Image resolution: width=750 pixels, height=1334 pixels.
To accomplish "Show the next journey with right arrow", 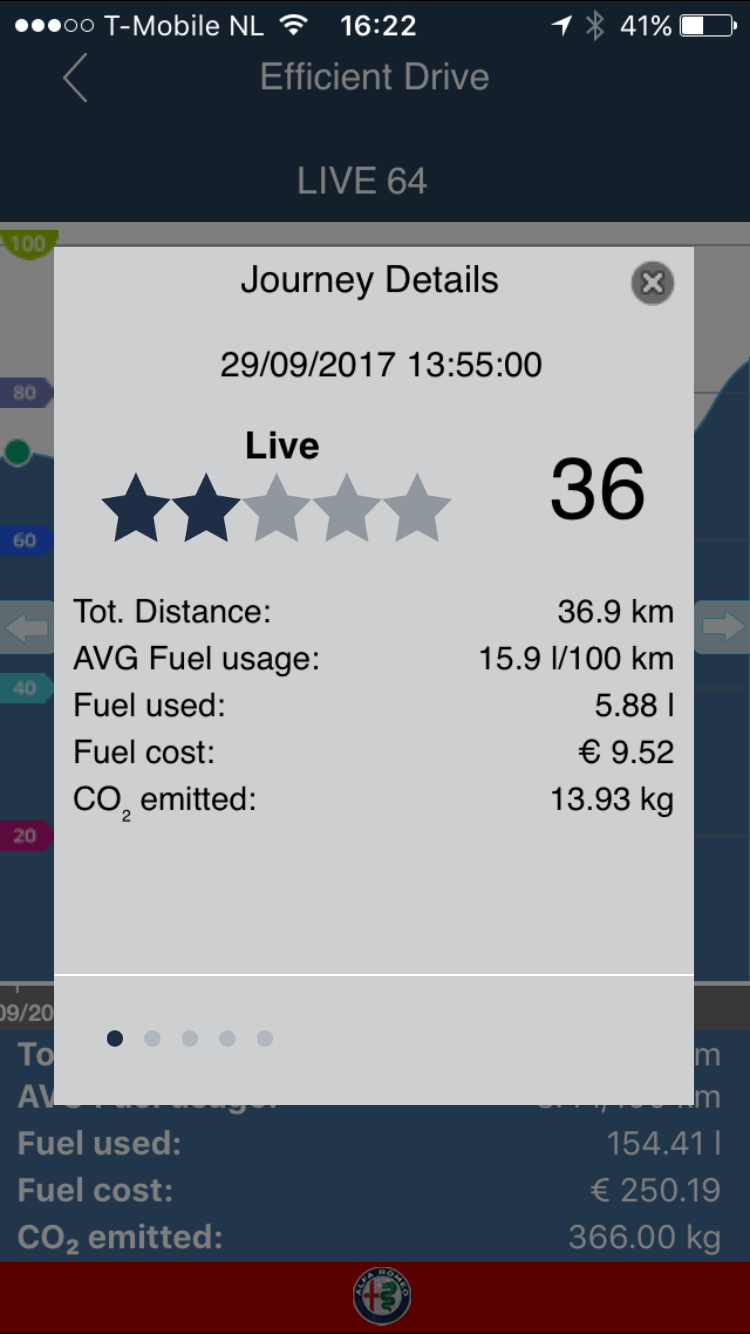I will pyautogui.click(x=722, y=628).
